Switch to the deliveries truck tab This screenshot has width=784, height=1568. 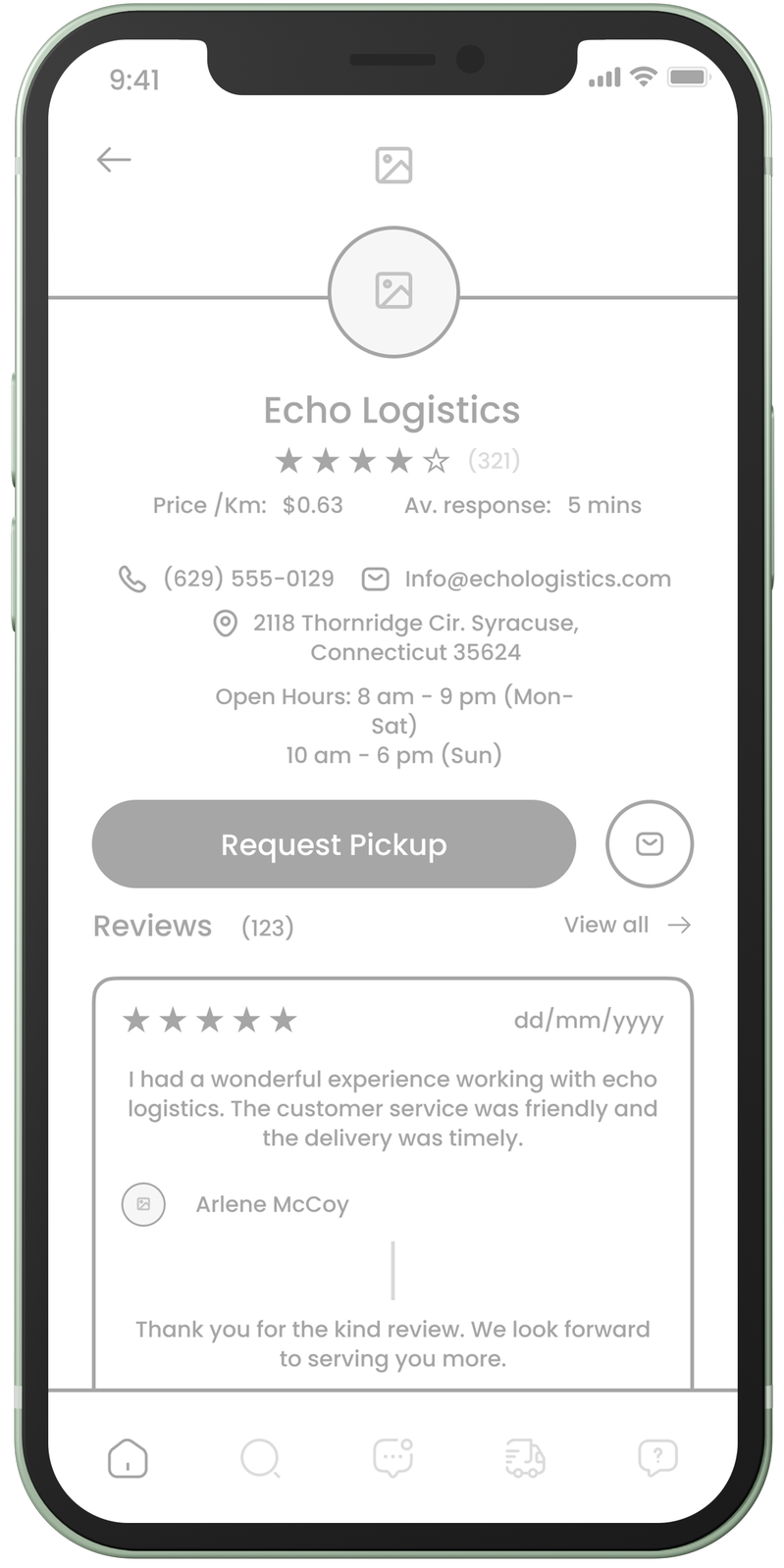coord(525,1457)
